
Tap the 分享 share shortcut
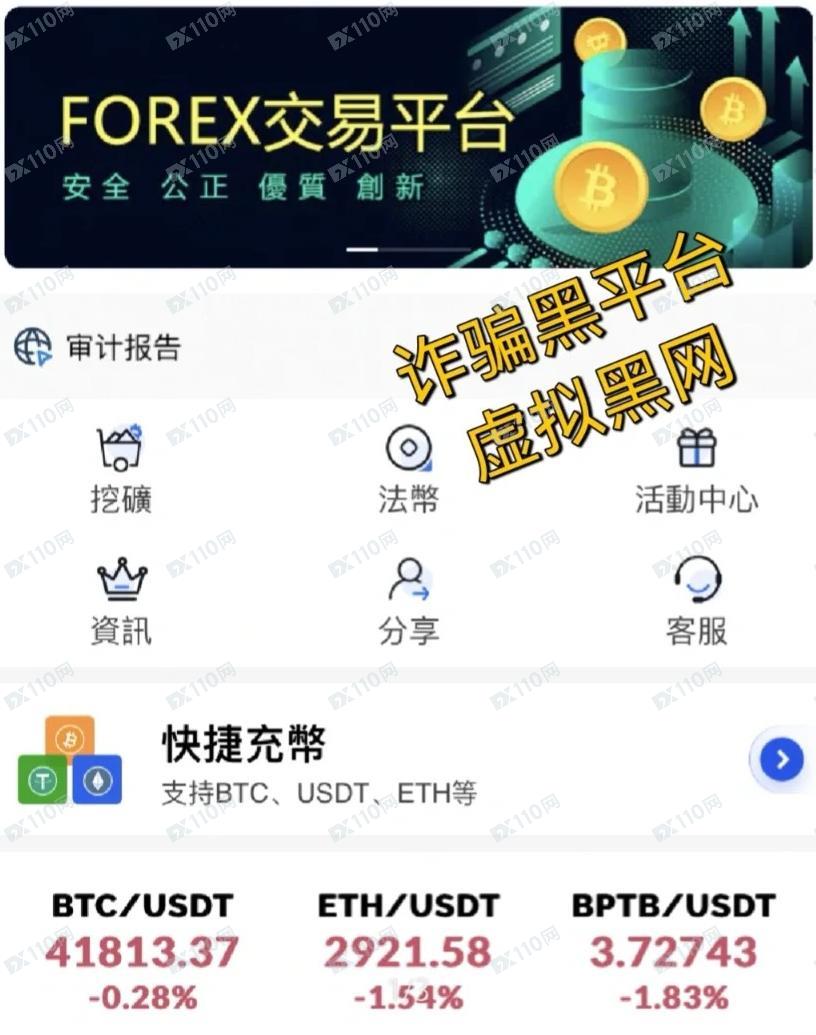click(x=408, y=600)
